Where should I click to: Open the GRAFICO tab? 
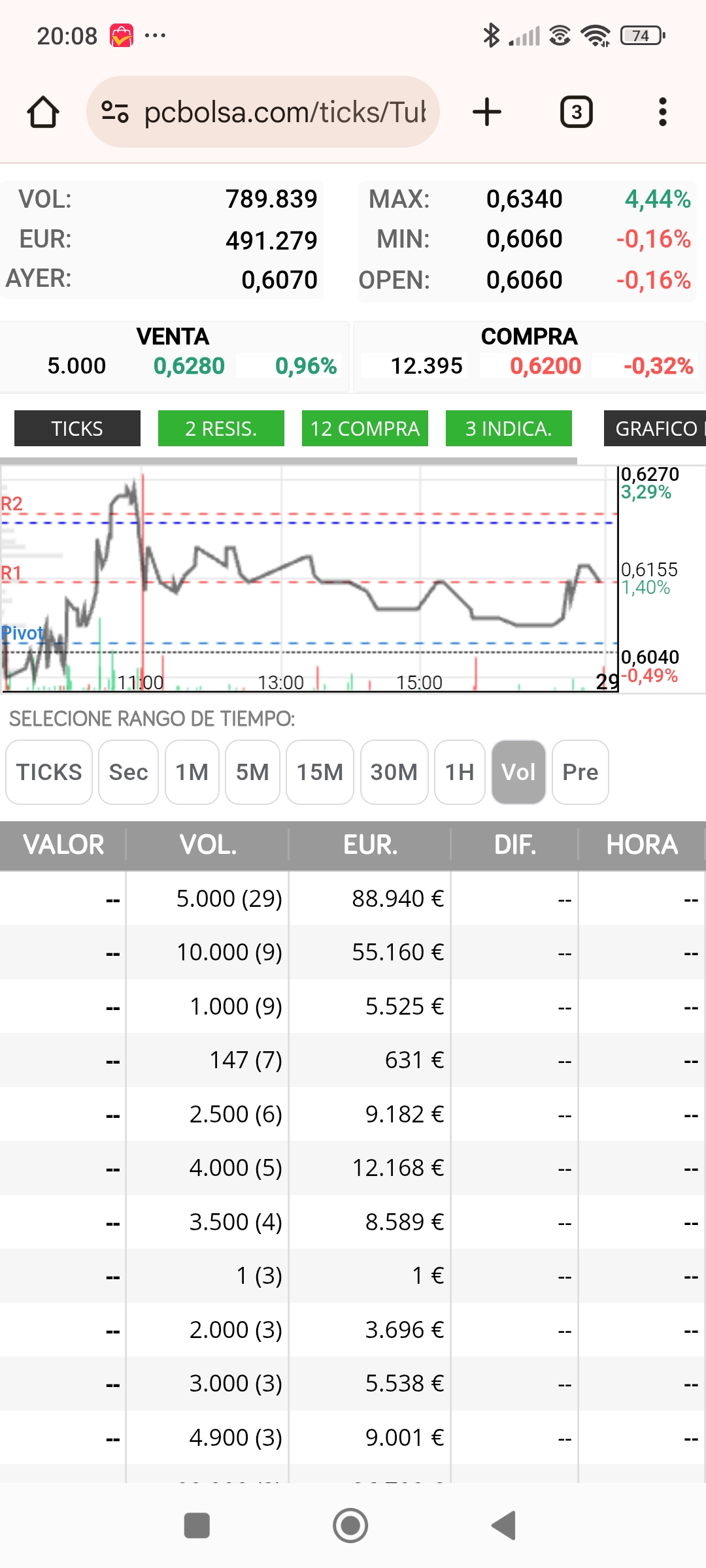point(655,429)
